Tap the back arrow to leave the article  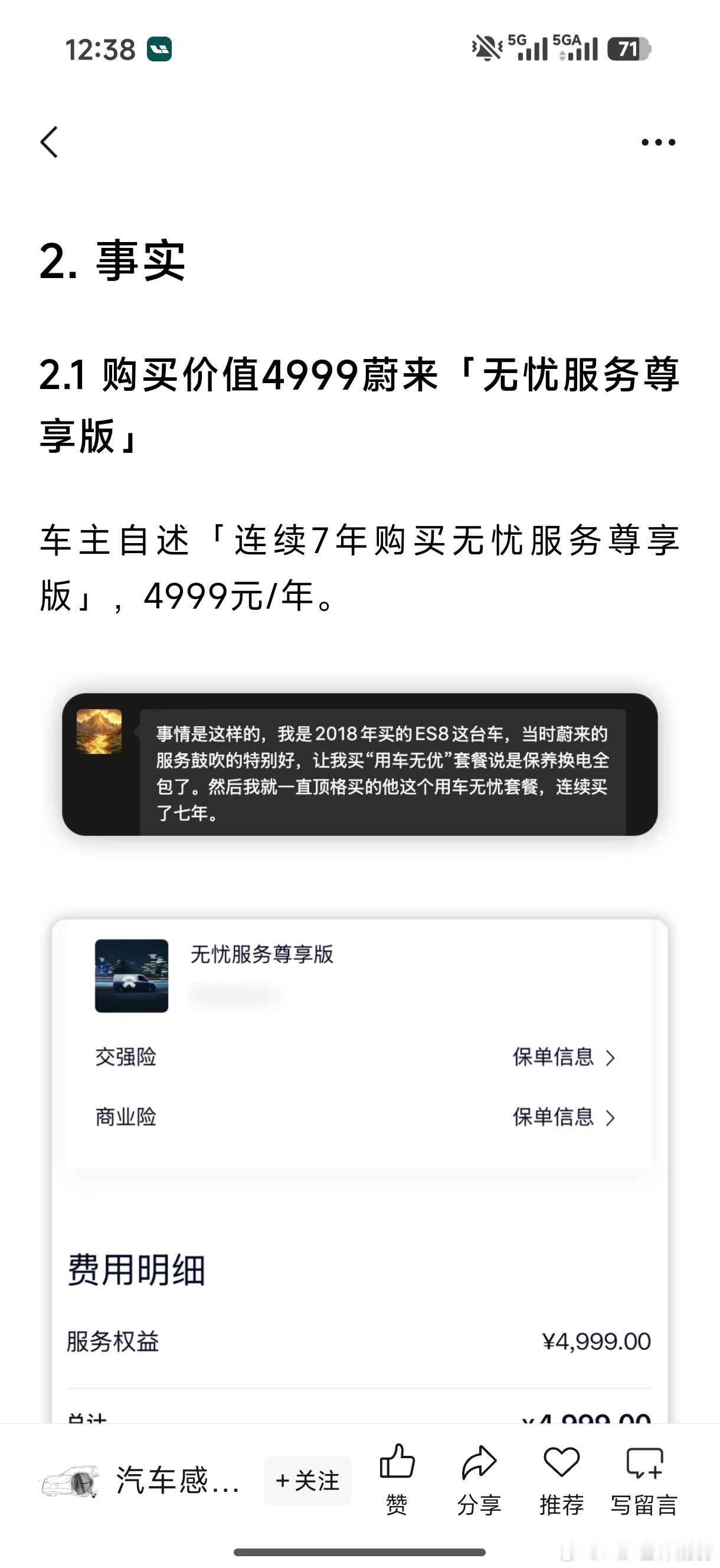(x=51, y=142)
